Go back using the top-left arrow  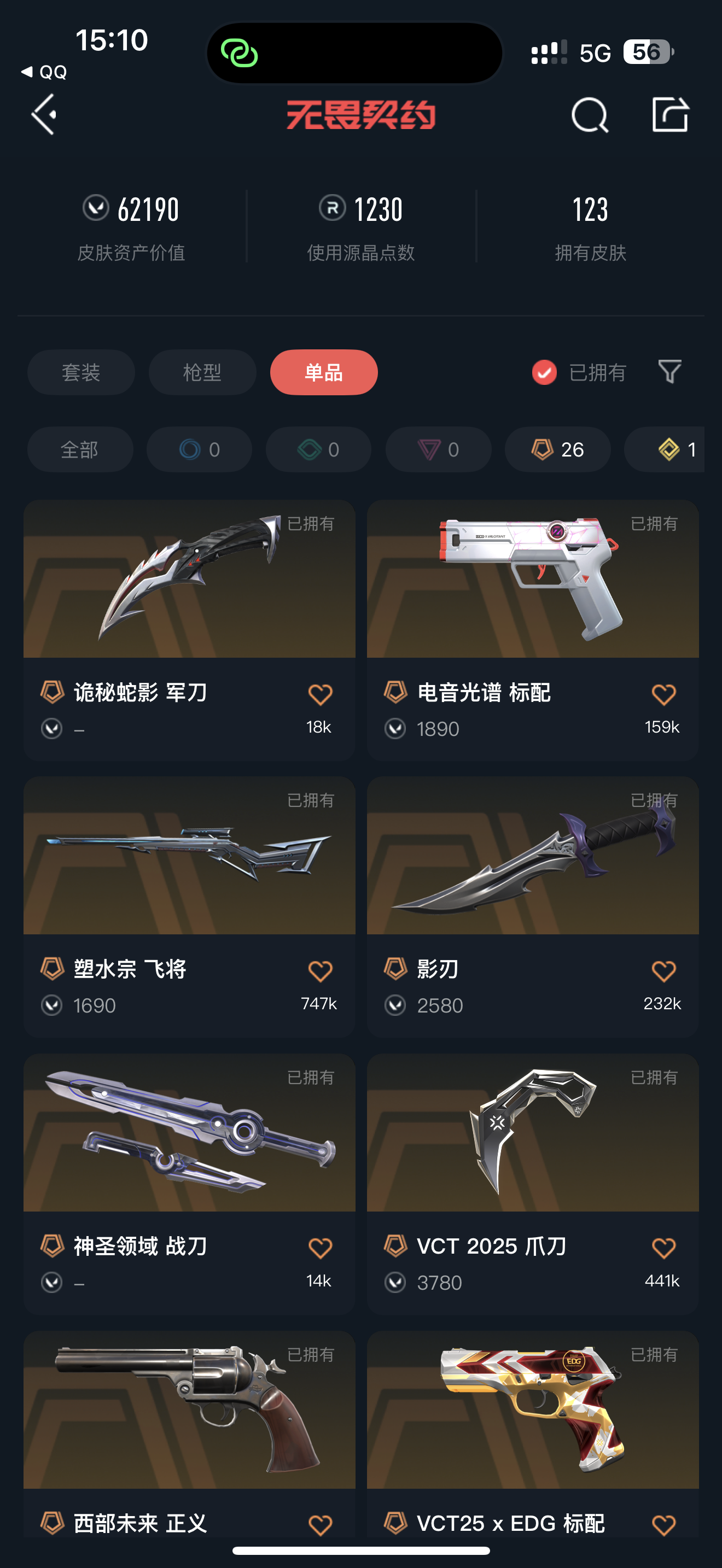pos(44,114)
